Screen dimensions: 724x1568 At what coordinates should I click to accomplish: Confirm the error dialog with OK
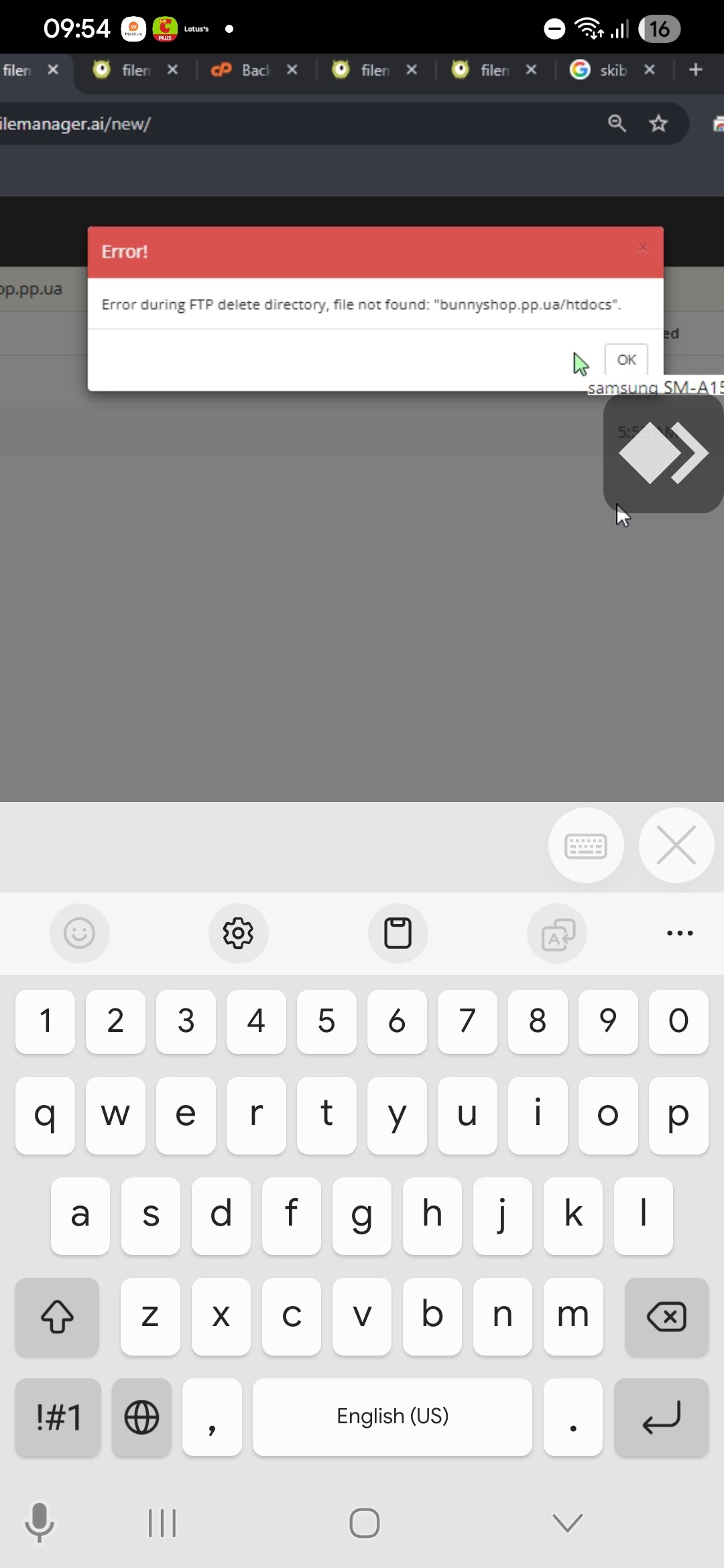click(x=626, y=360)
